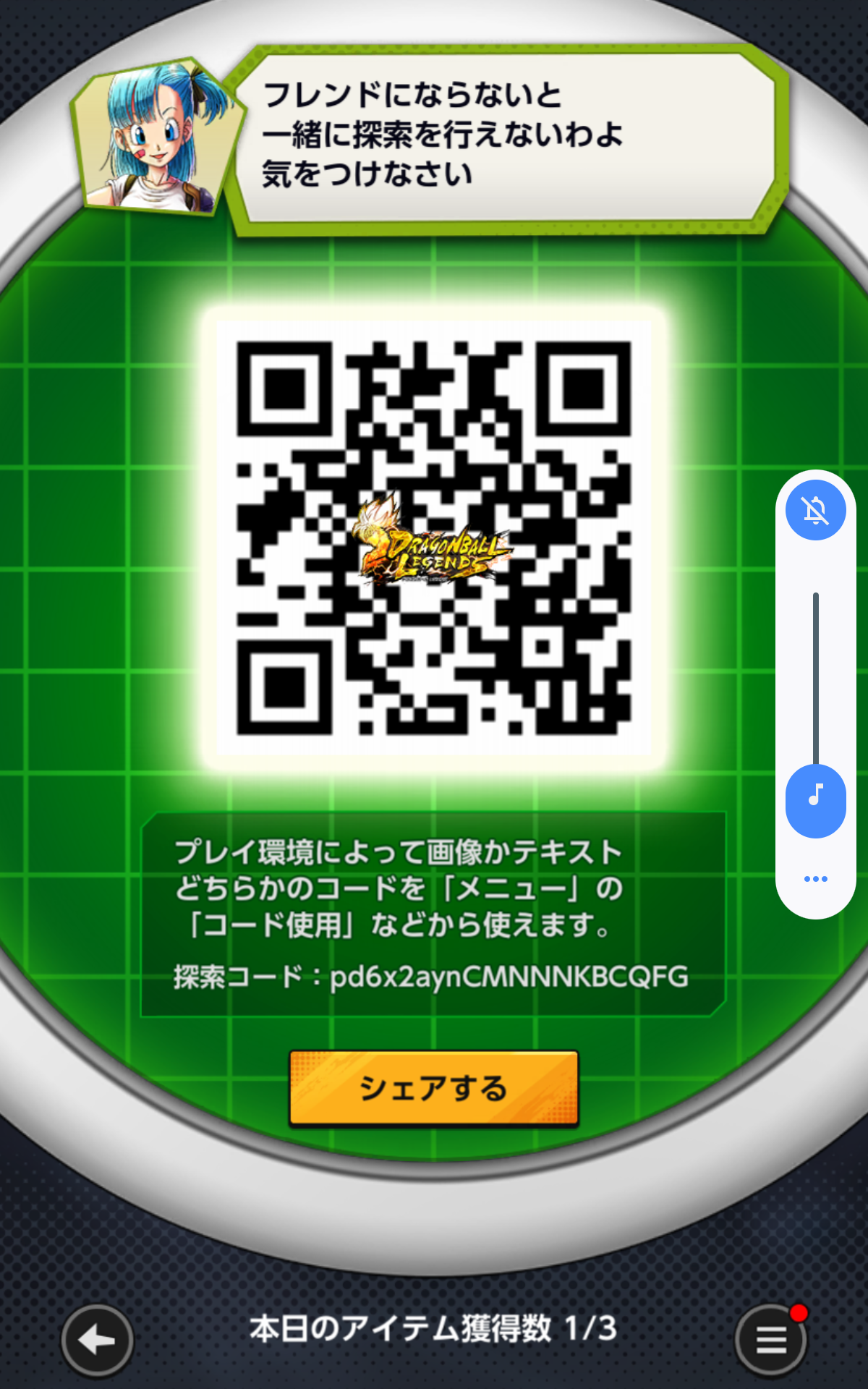The width and height of the screenshot is (868, 1389).
Task: Open more volume settings dots
Action: [x=815, y=879]
